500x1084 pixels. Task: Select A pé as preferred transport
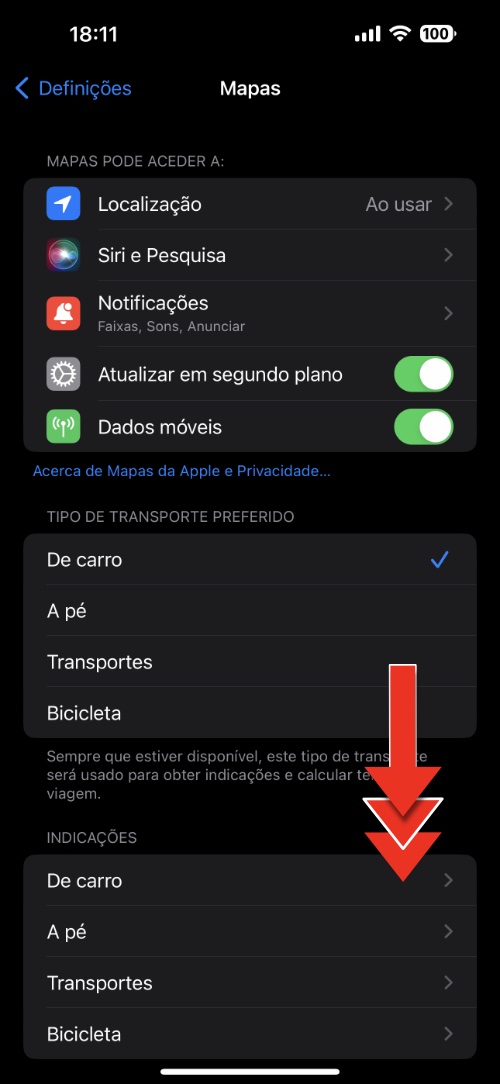pyautogui.click(x=250, y=610)
